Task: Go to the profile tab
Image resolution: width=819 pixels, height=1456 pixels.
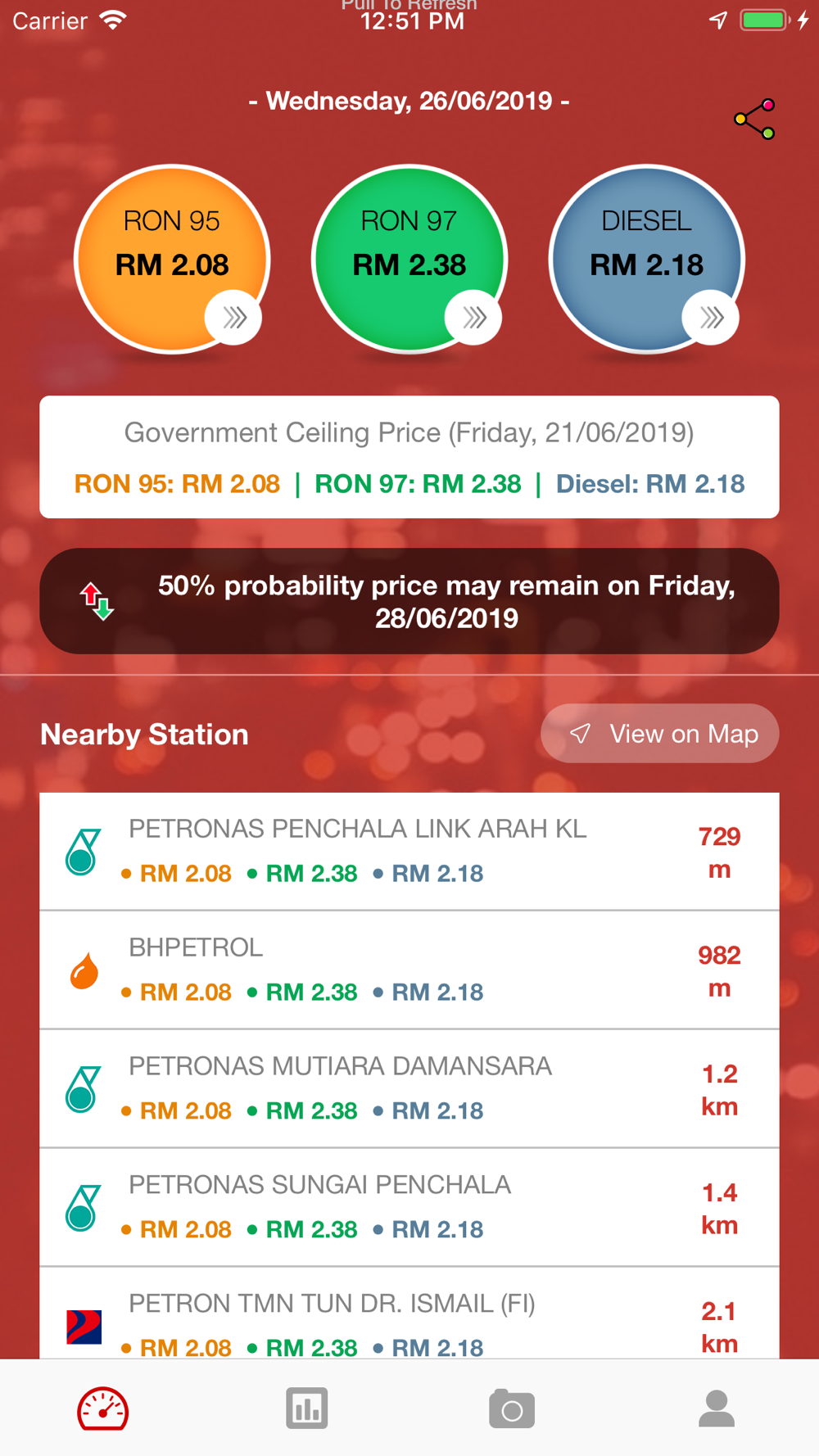Action: pyautogui.click(x=717, y=1409)
